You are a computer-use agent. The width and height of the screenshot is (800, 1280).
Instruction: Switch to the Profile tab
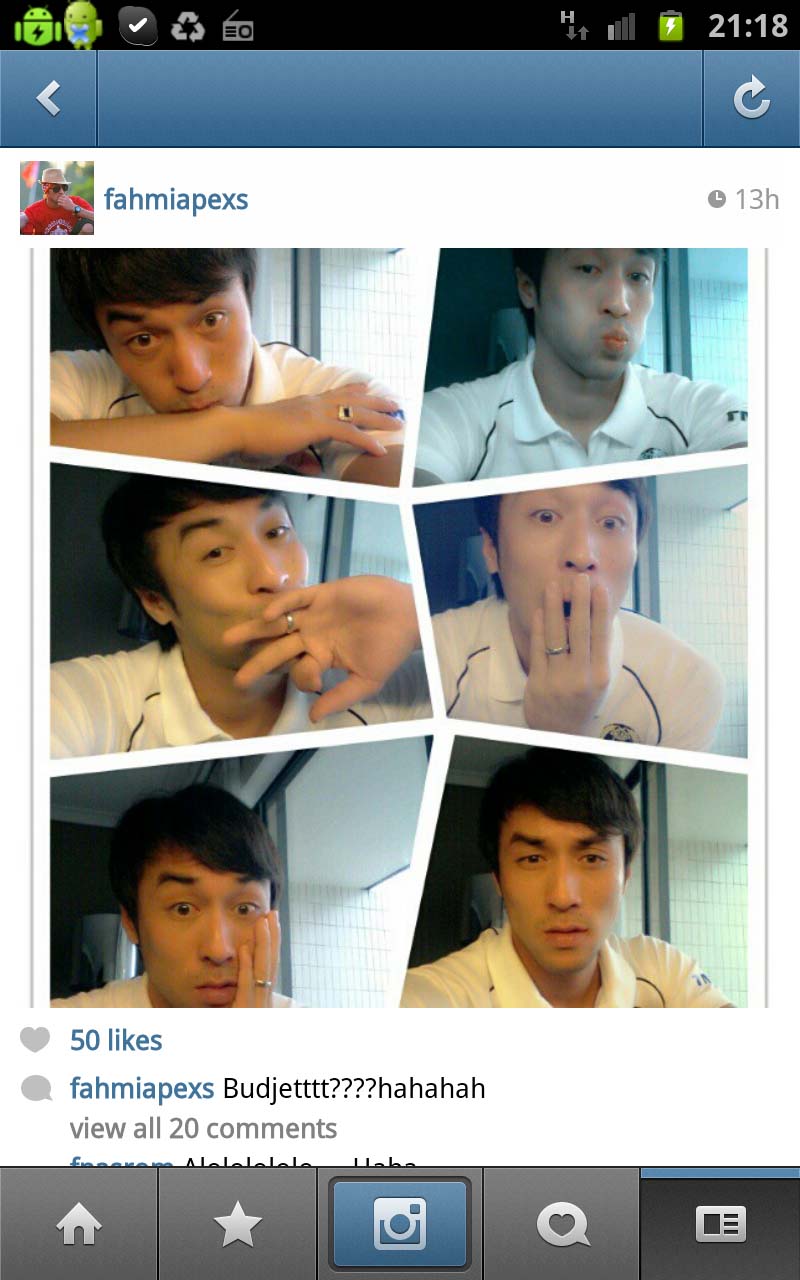coord(721,1224)
